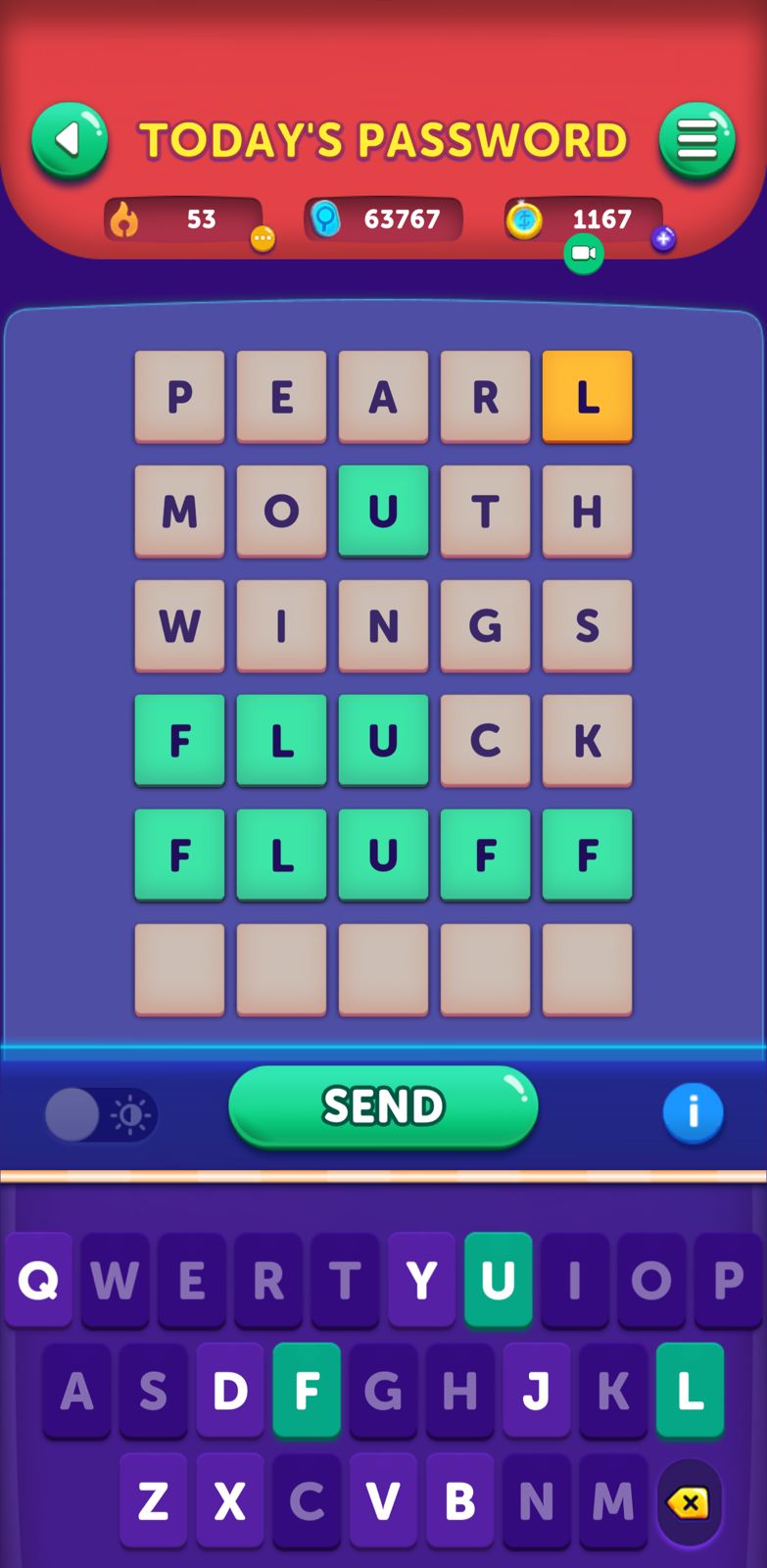Image resolution: width=767 pixels, height=1568 pixels.
Task: Enter the letter D
Action: coord(230,1390)
